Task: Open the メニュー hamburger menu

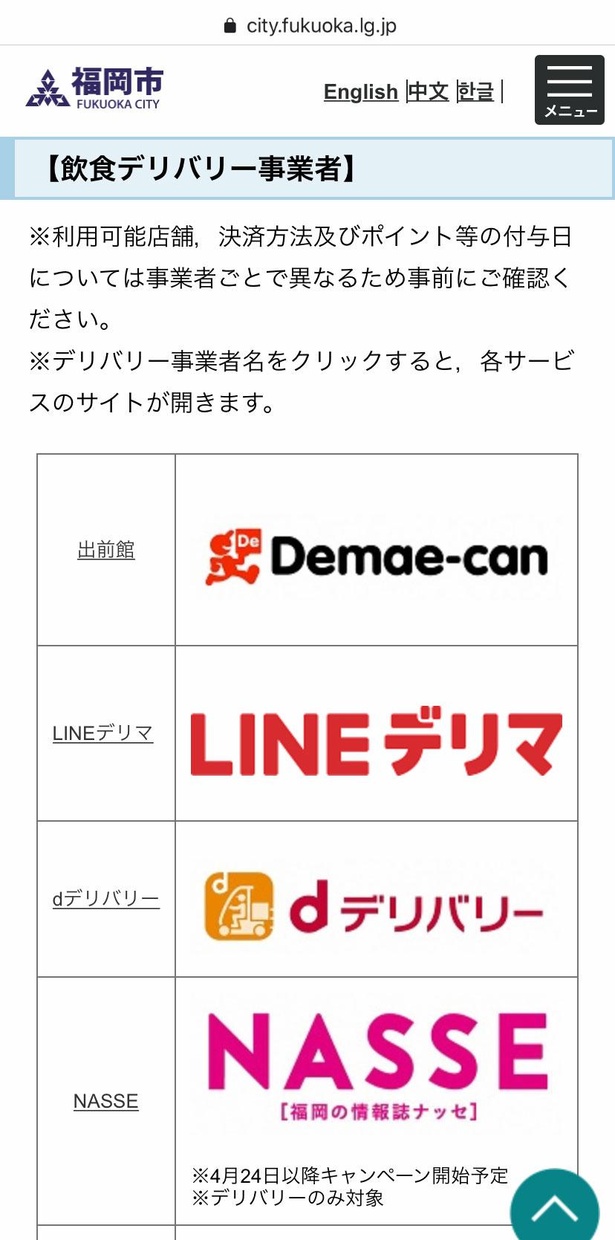Action: (569, 90)
